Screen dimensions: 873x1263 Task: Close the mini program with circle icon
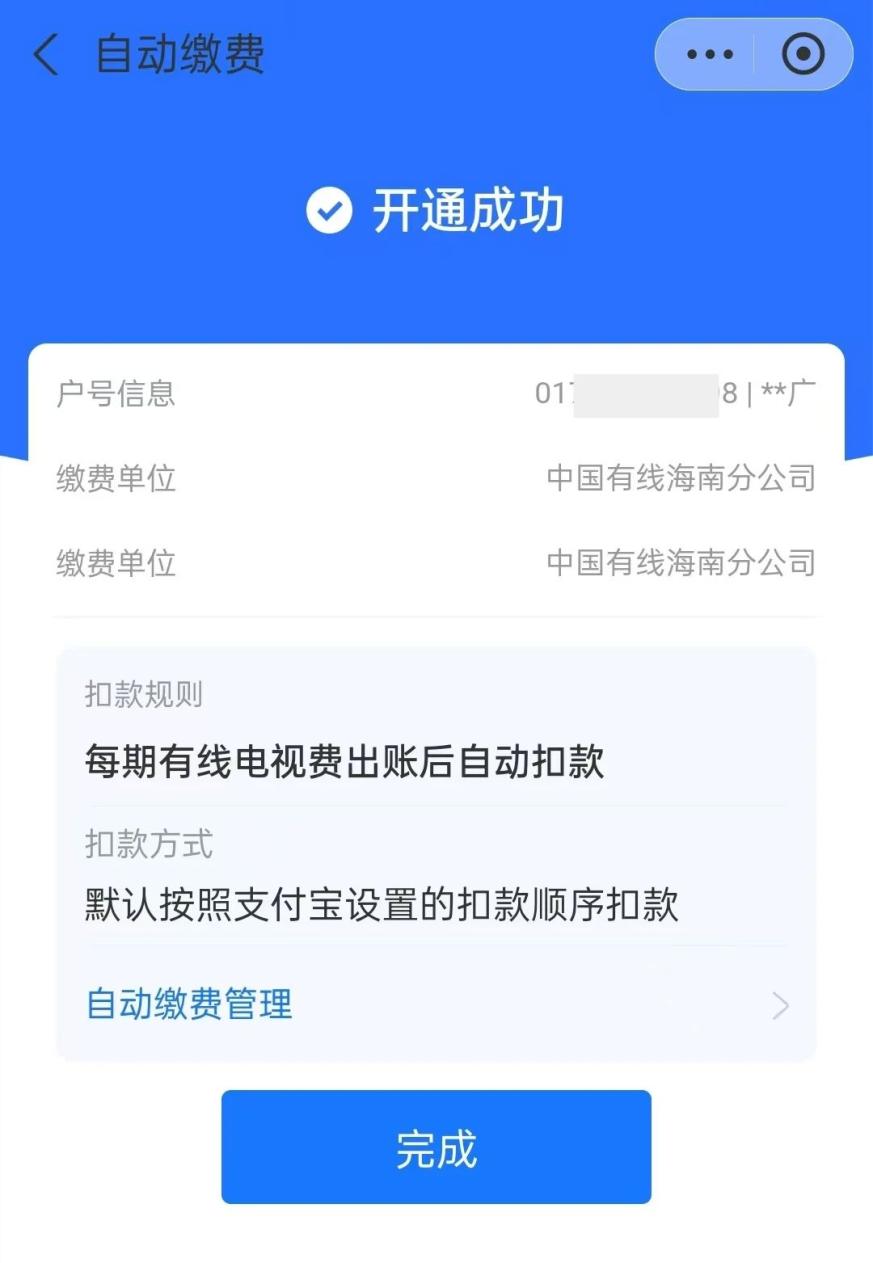click(802, 55)
